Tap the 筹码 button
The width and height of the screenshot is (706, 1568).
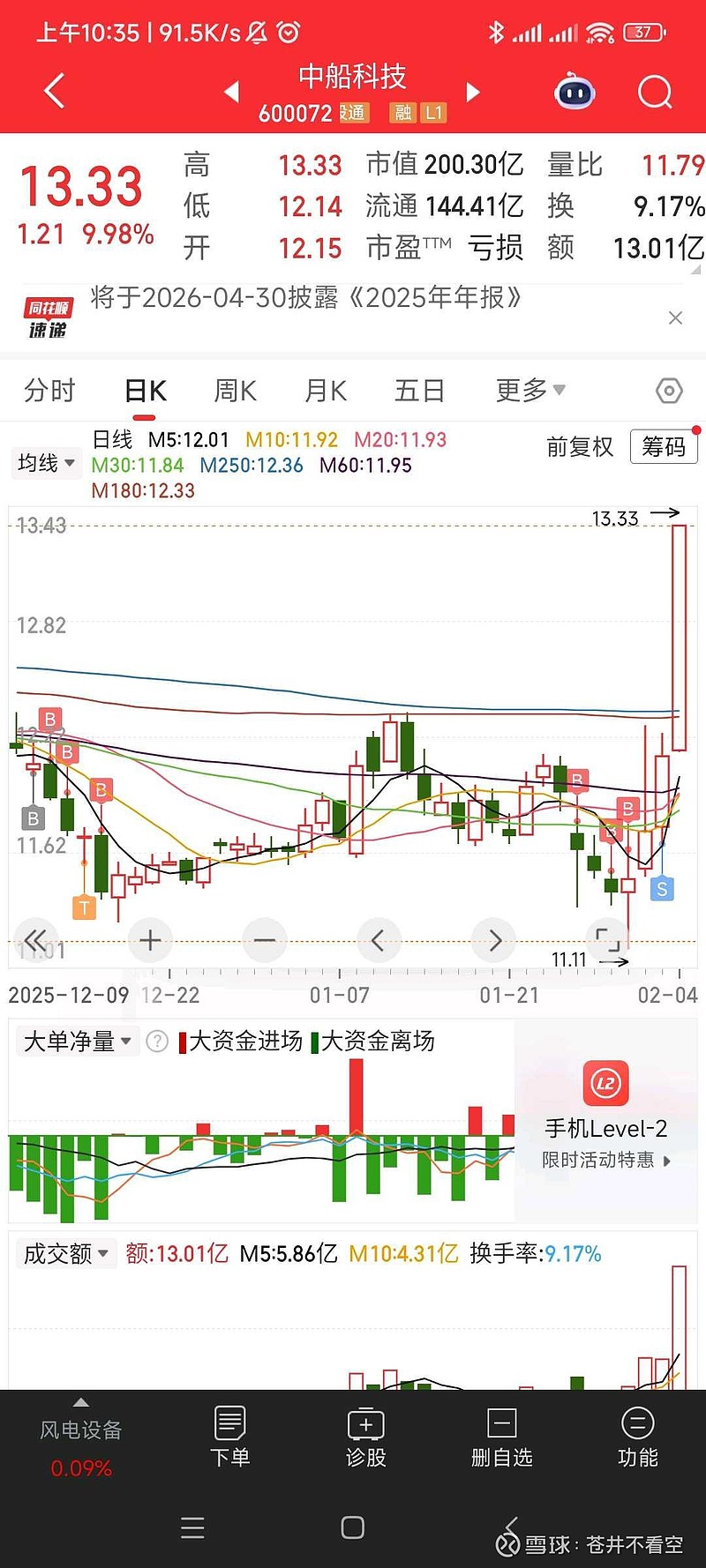[x=664, y=447]
